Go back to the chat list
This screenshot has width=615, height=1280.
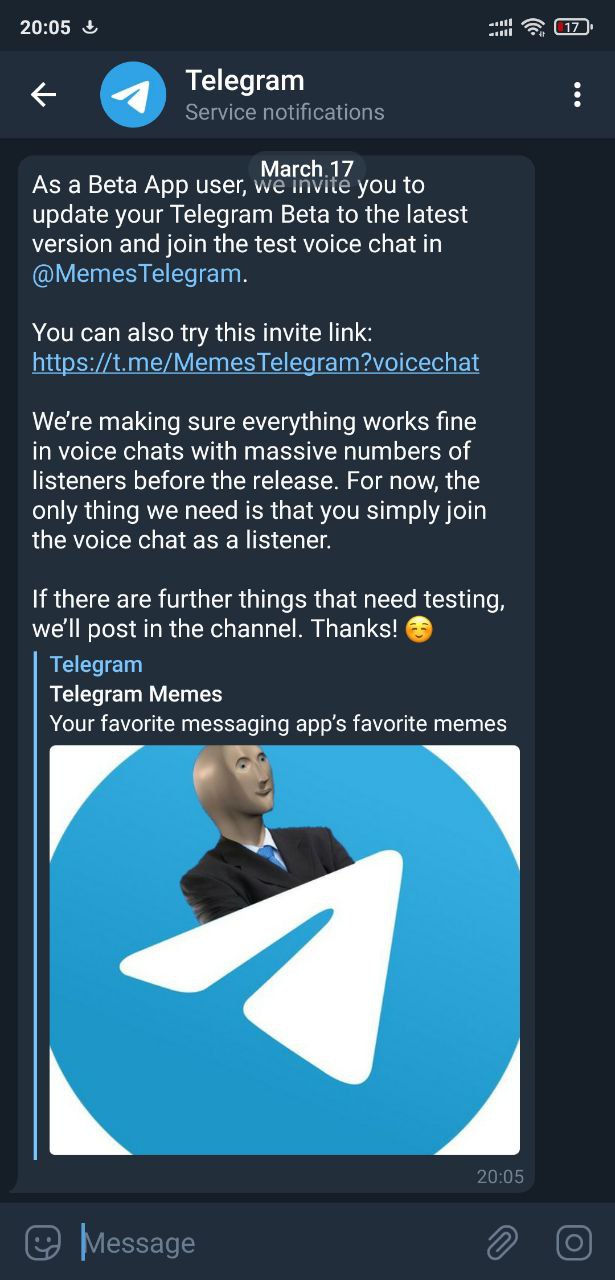point(44,95)
